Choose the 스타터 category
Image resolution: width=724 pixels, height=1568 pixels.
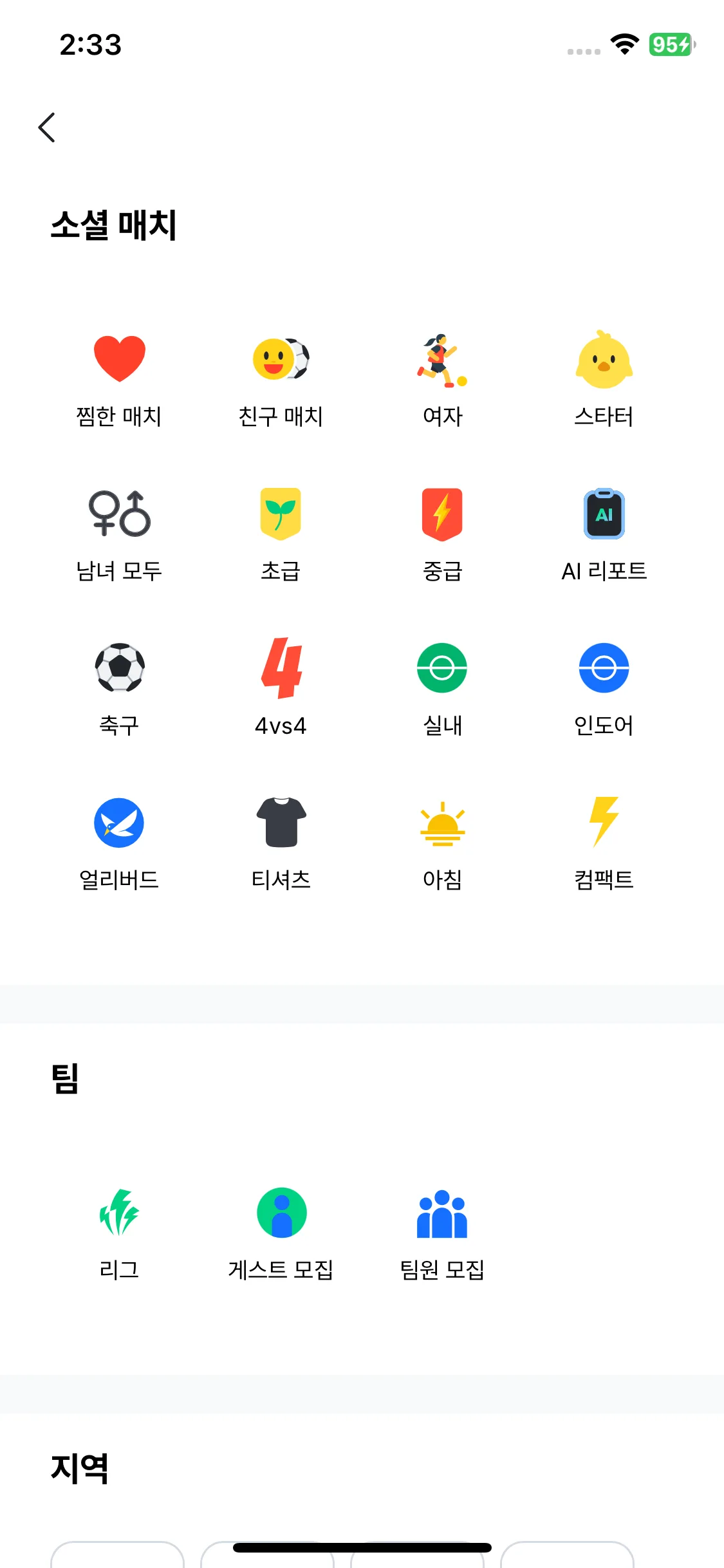tap(604, 380)
